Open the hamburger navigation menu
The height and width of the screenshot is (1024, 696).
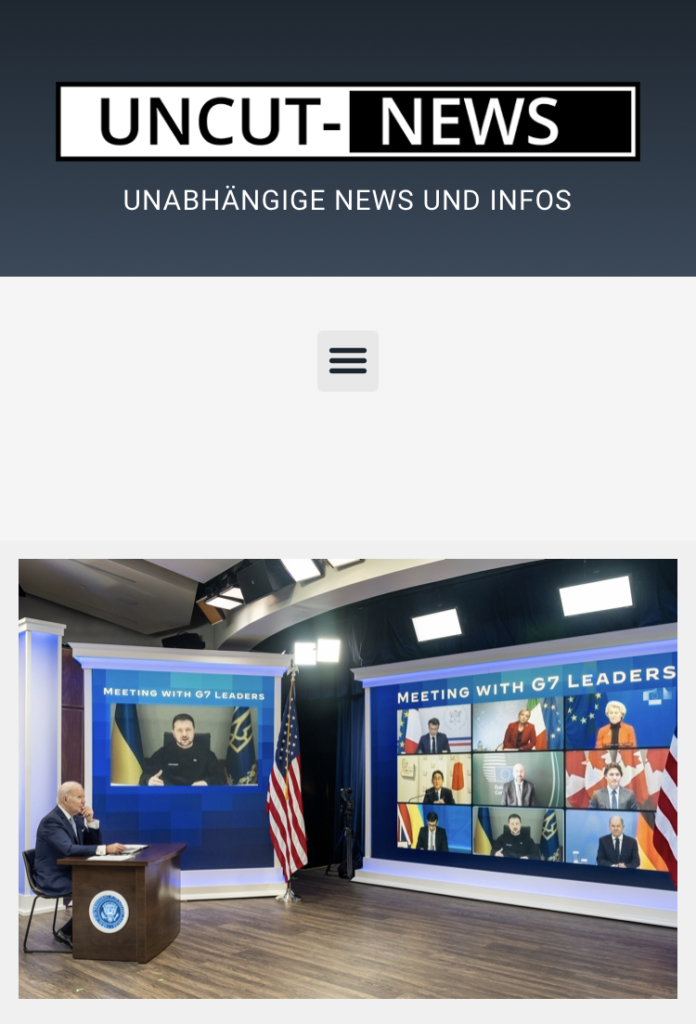click(348, 361)
